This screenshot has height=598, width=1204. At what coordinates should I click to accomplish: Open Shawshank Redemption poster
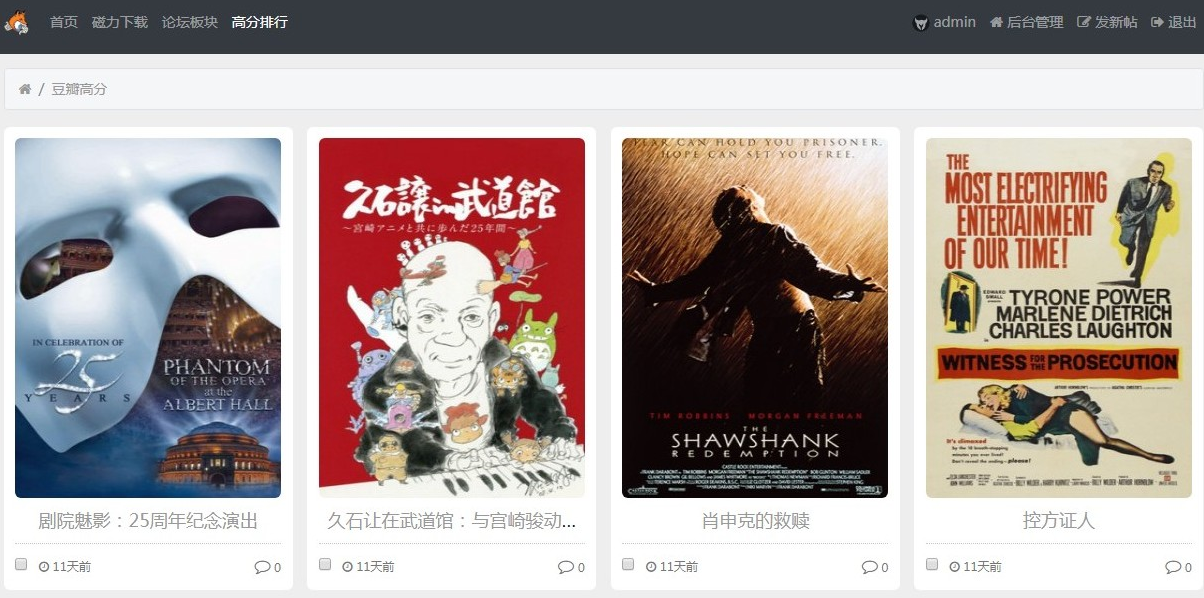coord(755,317)
